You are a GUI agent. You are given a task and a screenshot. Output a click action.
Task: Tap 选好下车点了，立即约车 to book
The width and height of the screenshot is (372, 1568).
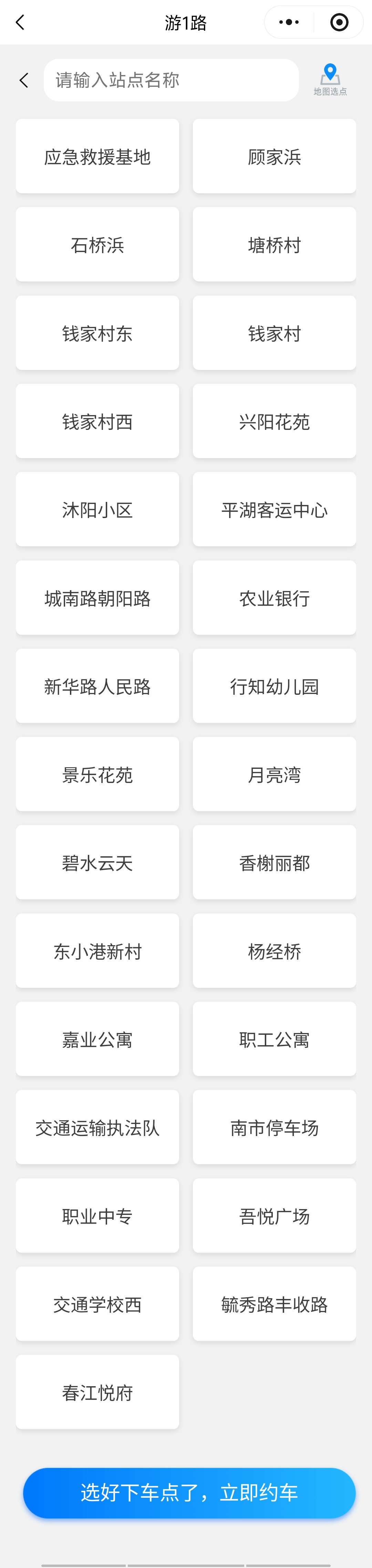pos(189,1493)
